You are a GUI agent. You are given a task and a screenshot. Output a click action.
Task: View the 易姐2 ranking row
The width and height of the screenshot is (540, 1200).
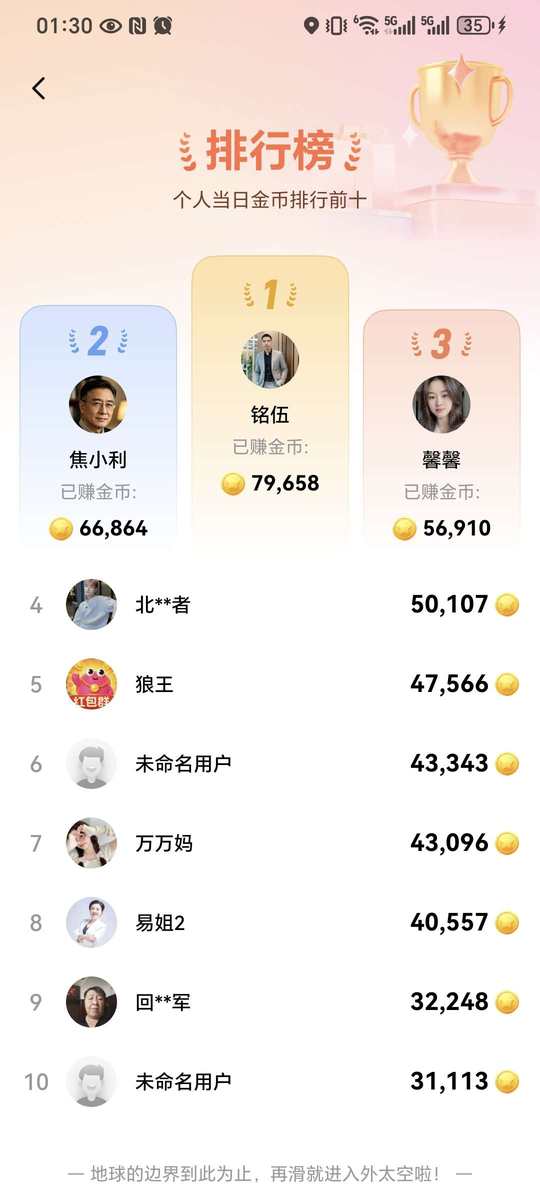coord(270,922)
